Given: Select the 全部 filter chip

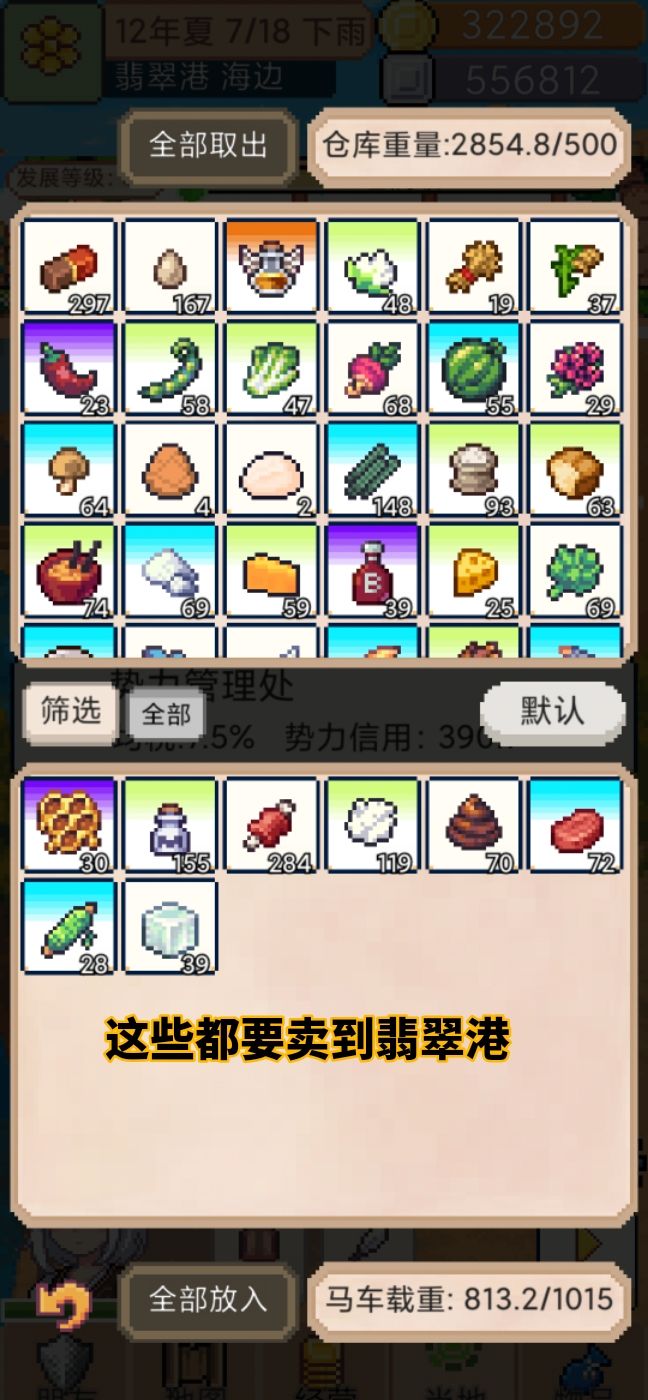Looking at the screenshot, I should tap(166, 714).
